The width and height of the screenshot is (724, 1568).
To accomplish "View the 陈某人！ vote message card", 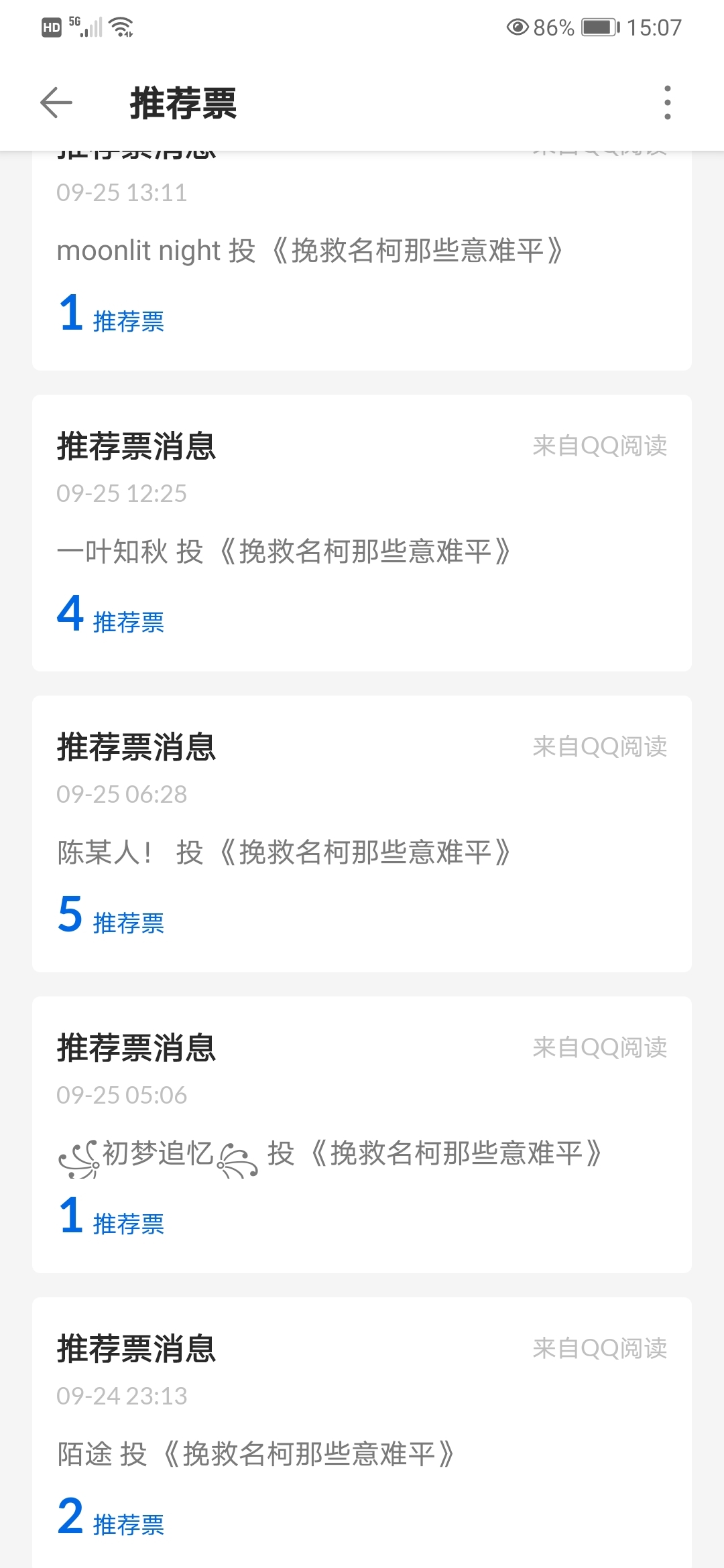I will pyautogui.click(x=362, y=834).
